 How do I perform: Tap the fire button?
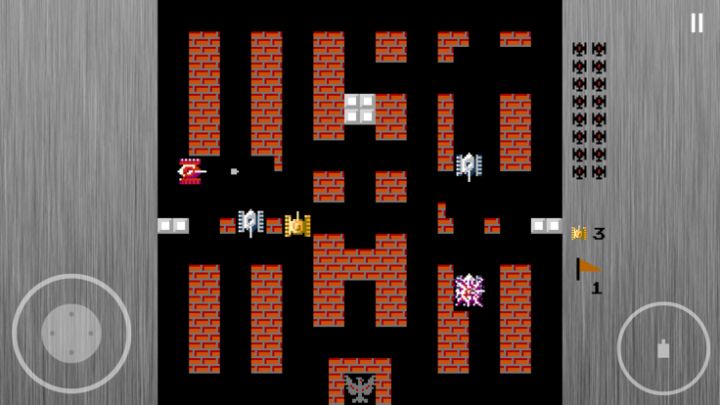pyautogui.click(x=663, y=348)
